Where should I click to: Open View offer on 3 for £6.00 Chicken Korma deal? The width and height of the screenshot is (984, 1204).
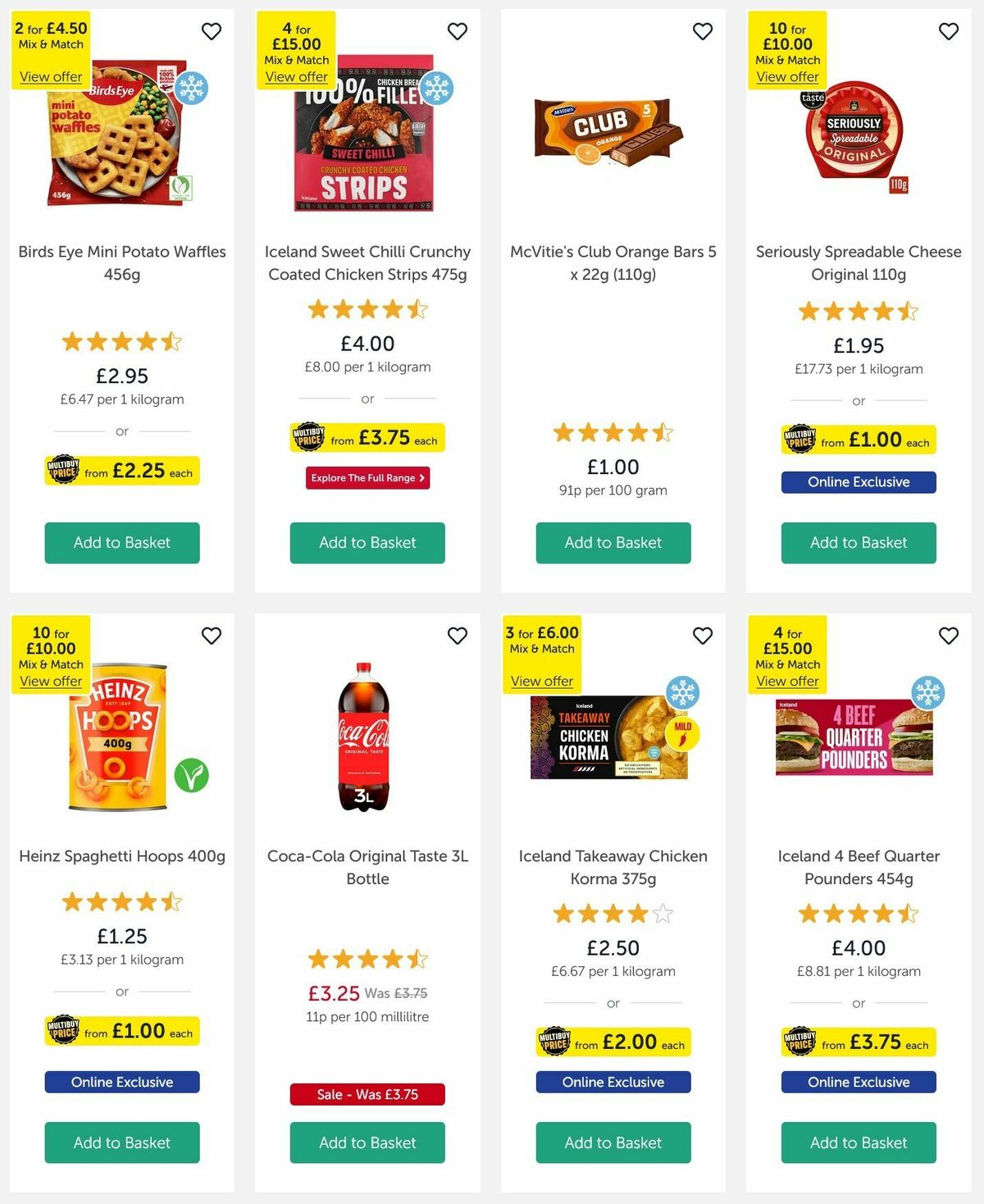click(542, 681)
